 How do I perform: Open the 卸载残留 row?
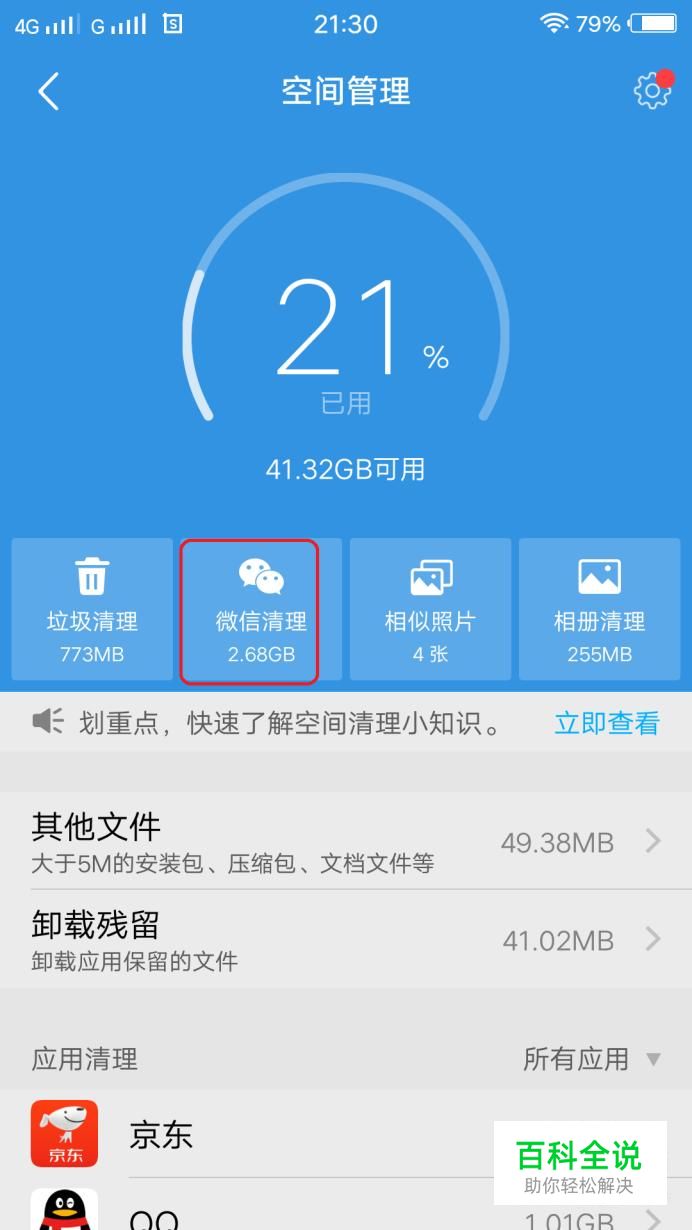coord(346,939)
